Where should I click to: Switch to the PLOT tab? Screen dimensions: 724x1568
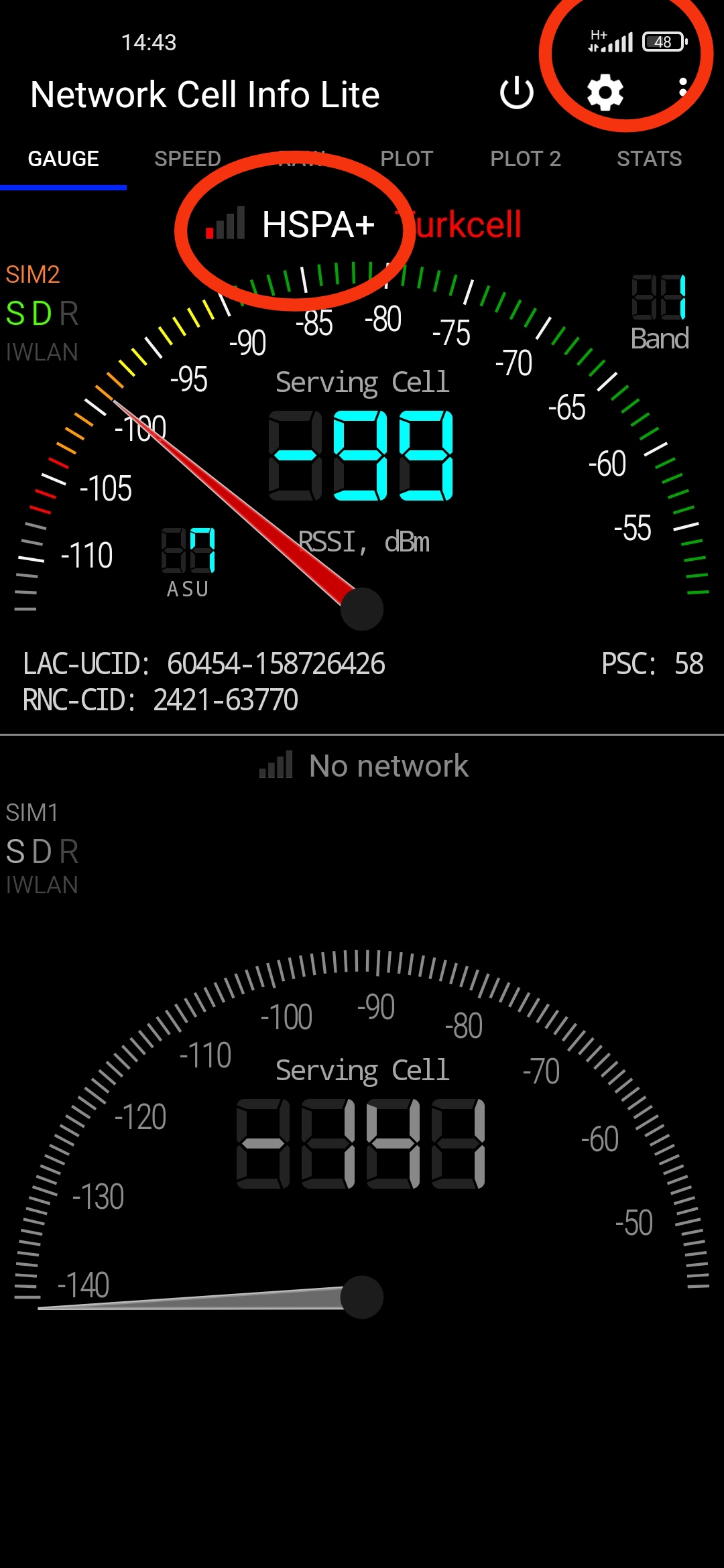click(407, 159)
